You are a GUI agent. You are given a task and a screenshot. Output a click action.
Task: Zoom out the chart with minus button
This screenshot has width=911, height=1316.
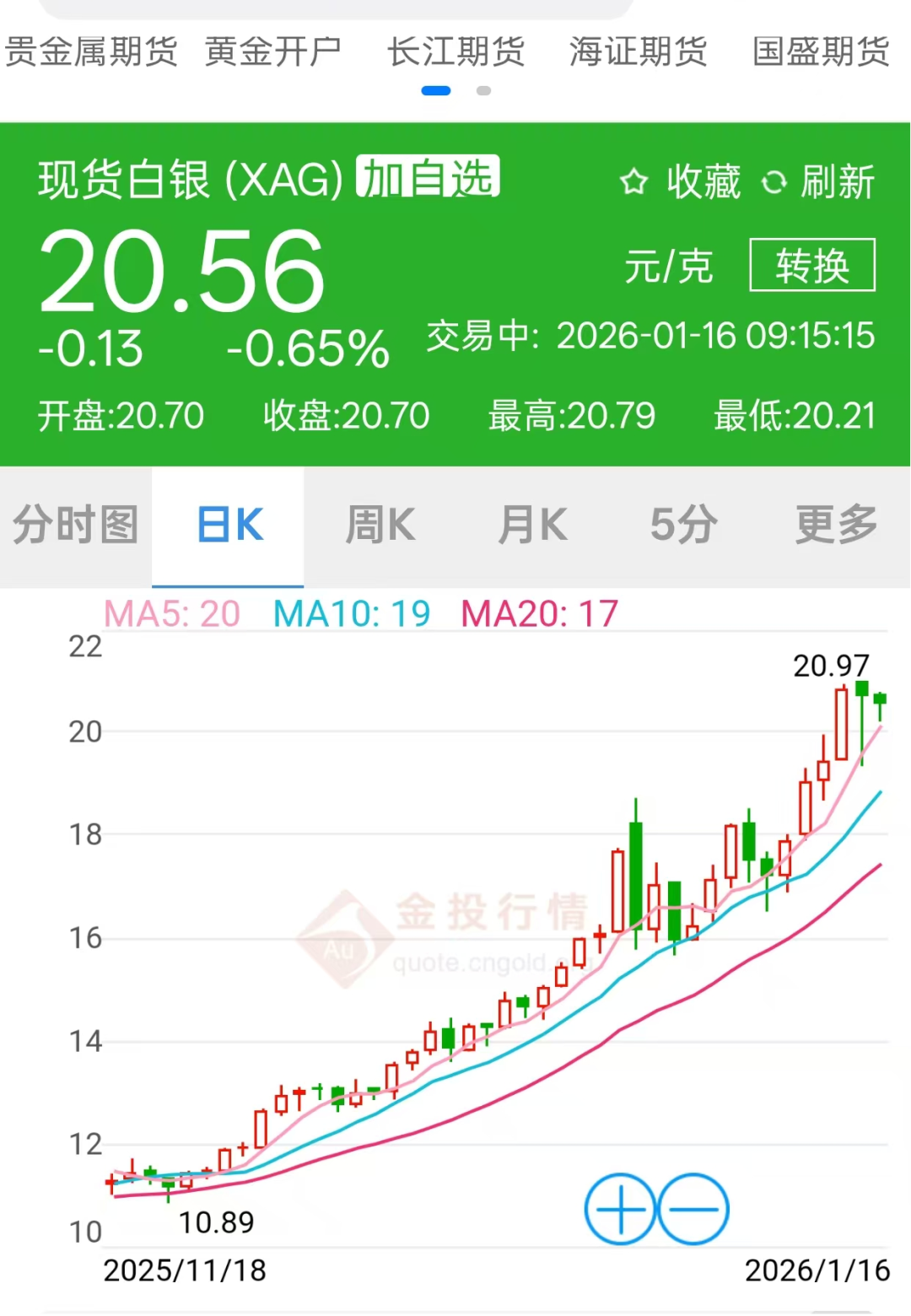(x=693, y=1209)
